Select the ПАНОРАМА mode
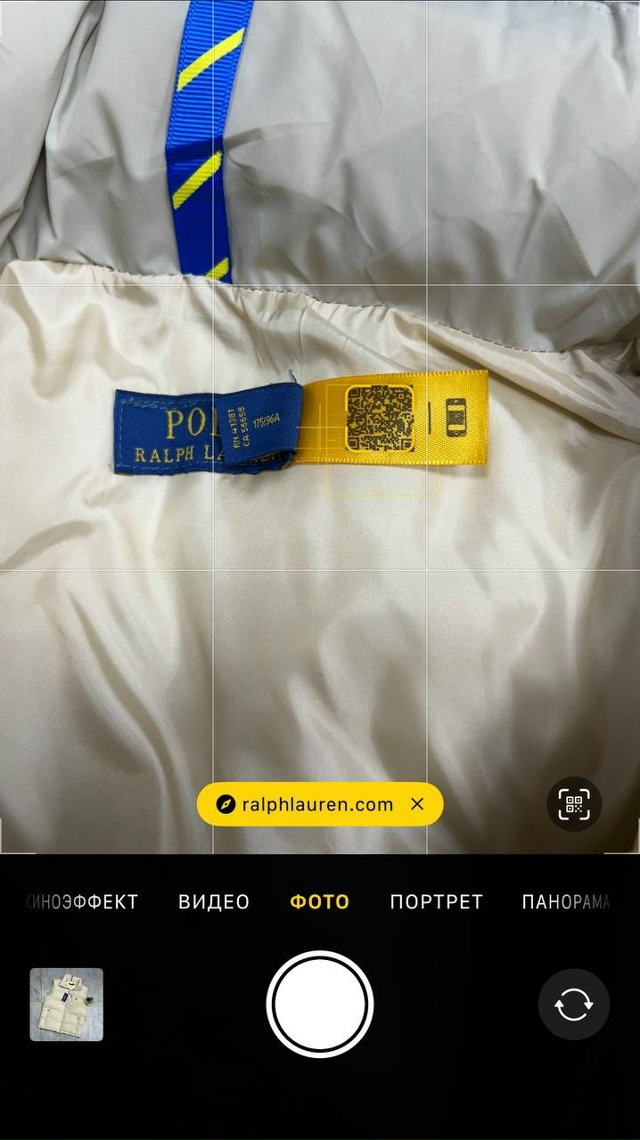The height and width of the screenshot is (1140, 640). (x=566, y=902)
